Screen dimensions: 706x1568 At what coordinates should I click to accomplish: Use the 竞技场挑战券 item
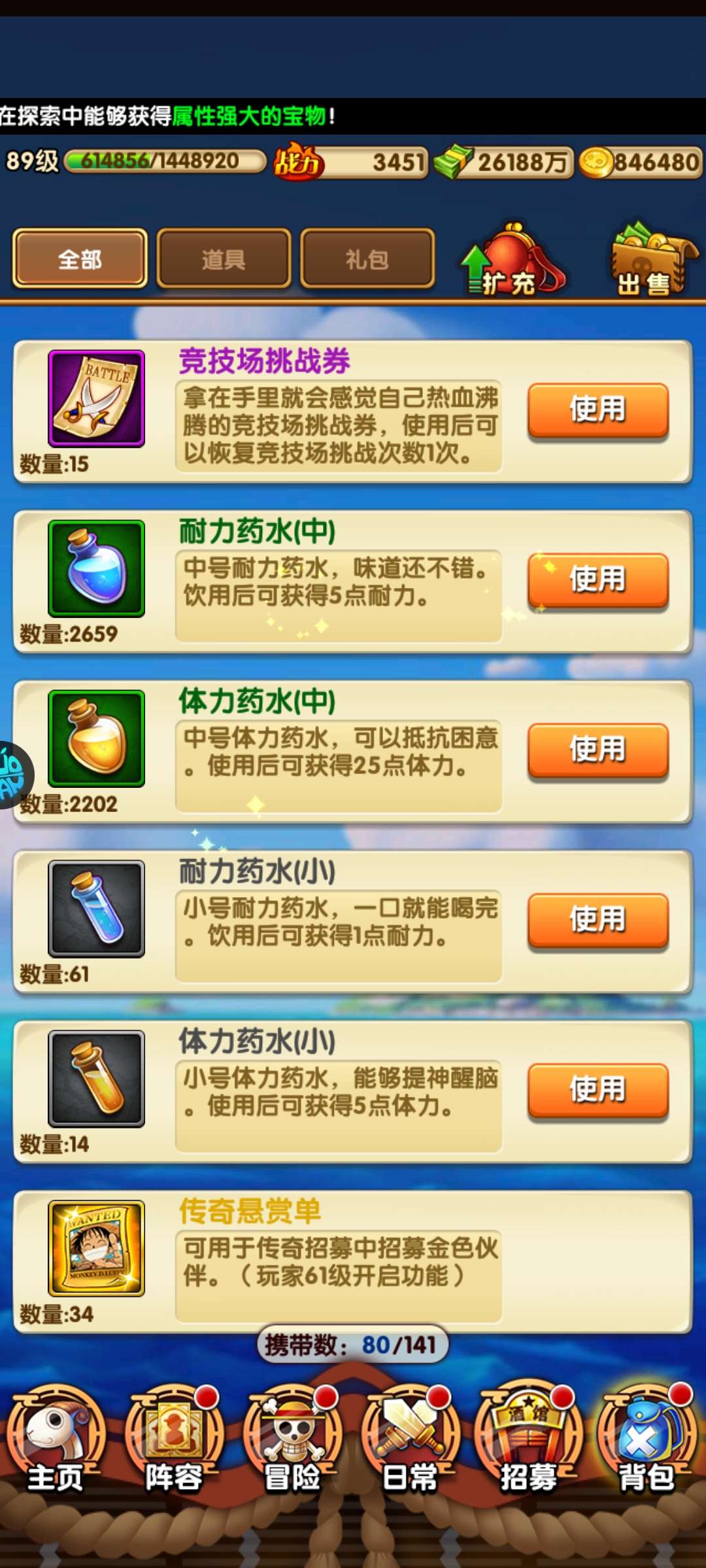(597, 410)
